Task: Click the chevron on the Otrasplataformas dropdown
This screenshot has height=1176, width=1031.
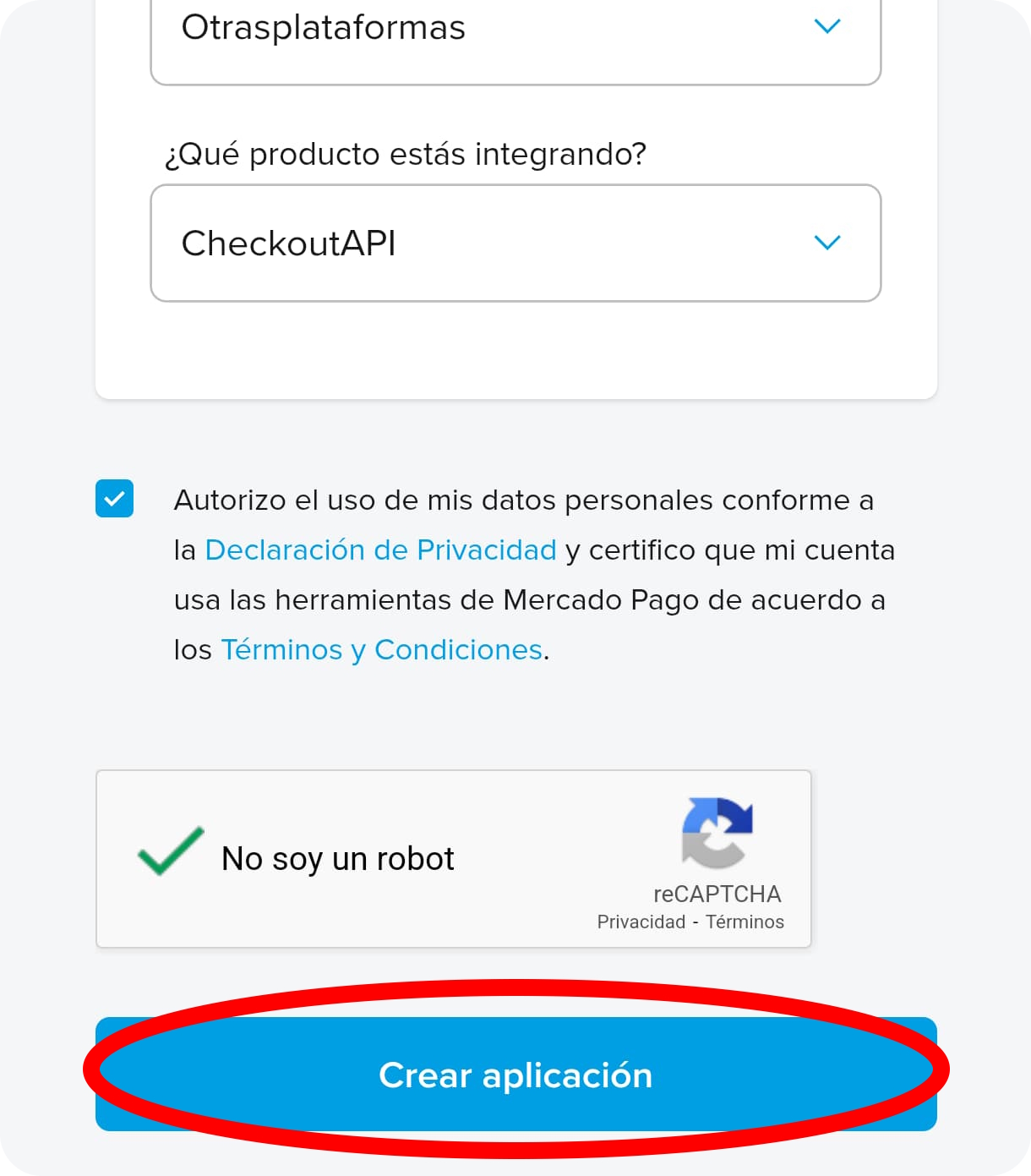Action: (827, 25)
